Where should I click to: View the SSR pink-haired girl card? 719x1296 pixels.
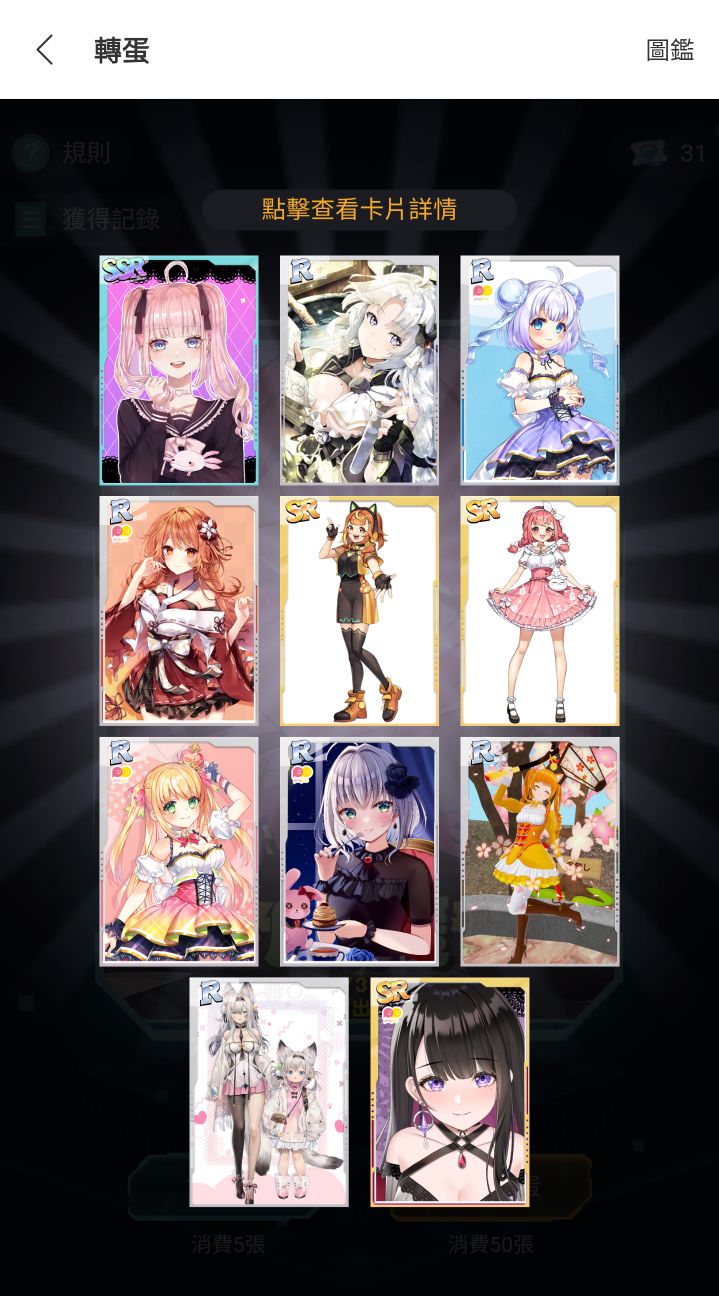(x=179, y=370)
